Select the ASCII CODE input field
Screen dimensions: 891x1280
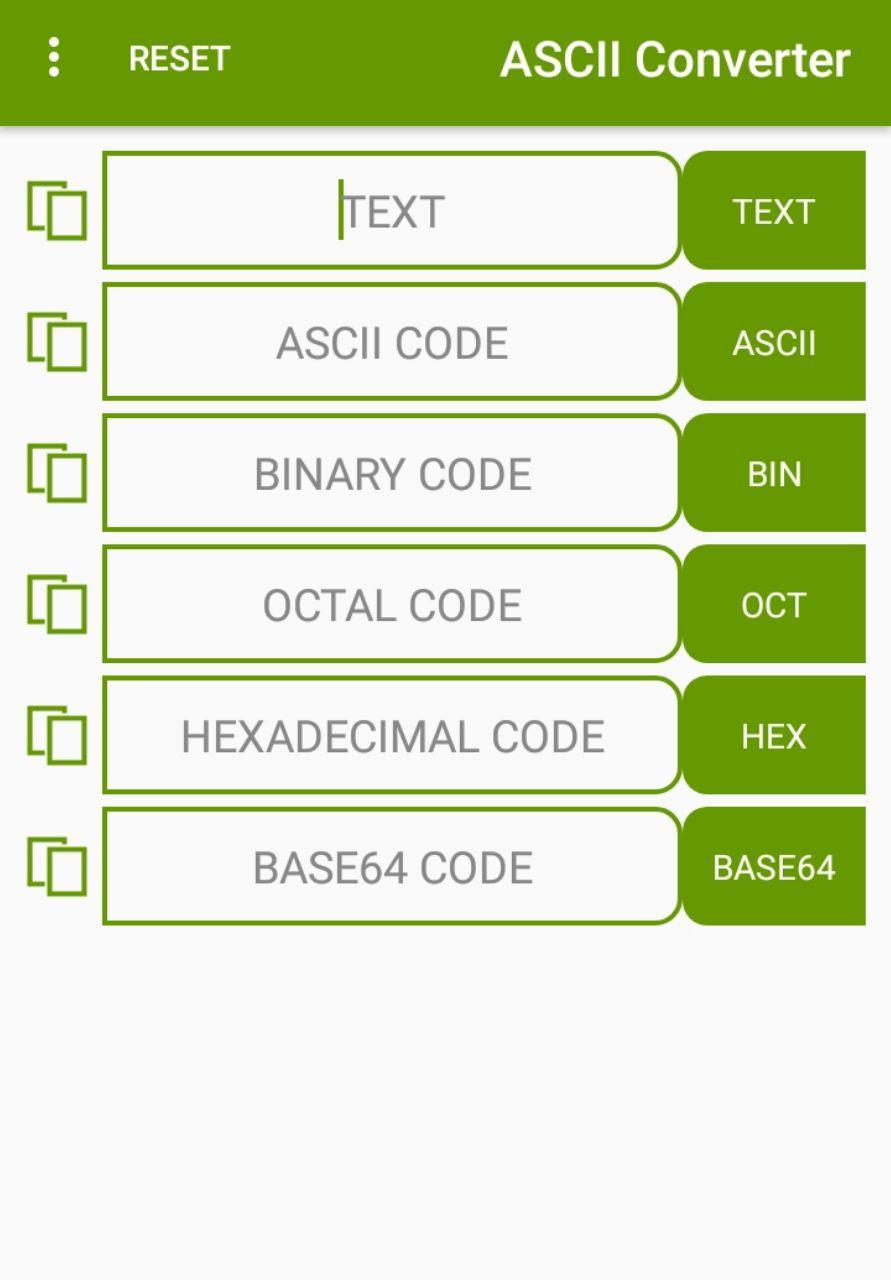392,343
